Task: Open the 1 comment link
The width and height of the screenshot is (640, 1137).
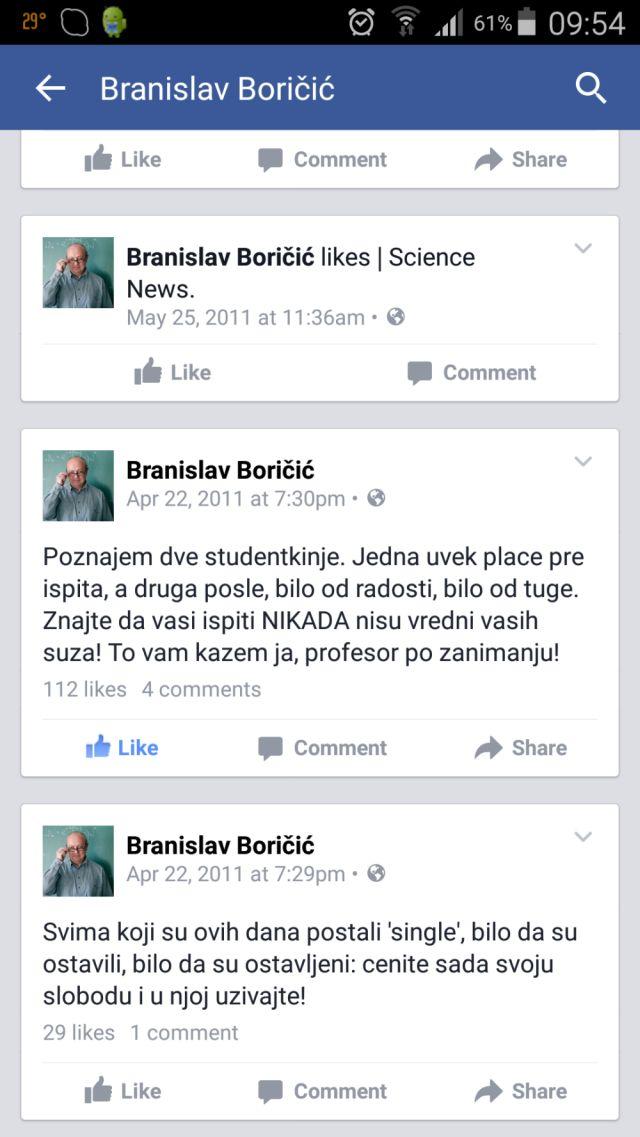Action: pos(184,1033)
